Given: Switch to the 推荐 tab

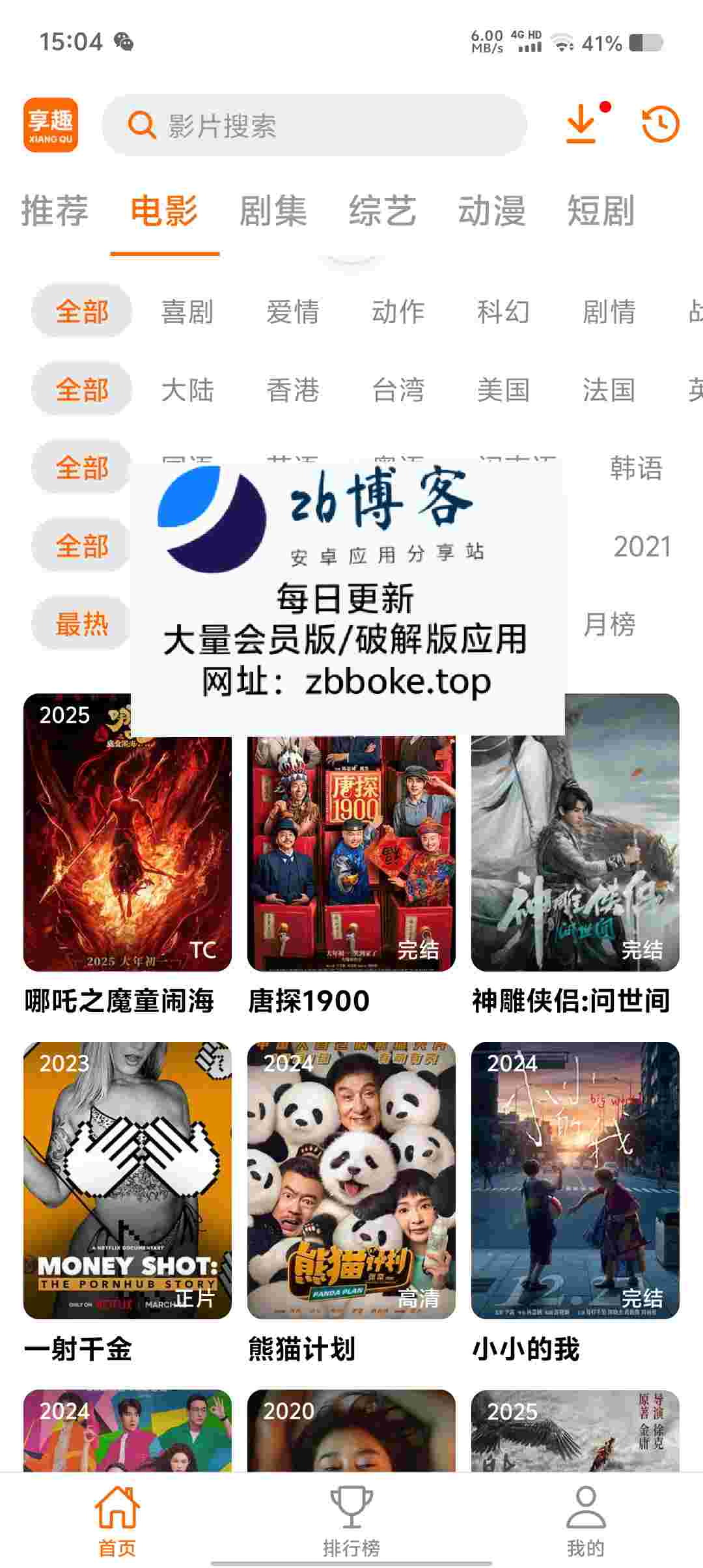Looking at the screenshot, I should (x=55, y=211).
